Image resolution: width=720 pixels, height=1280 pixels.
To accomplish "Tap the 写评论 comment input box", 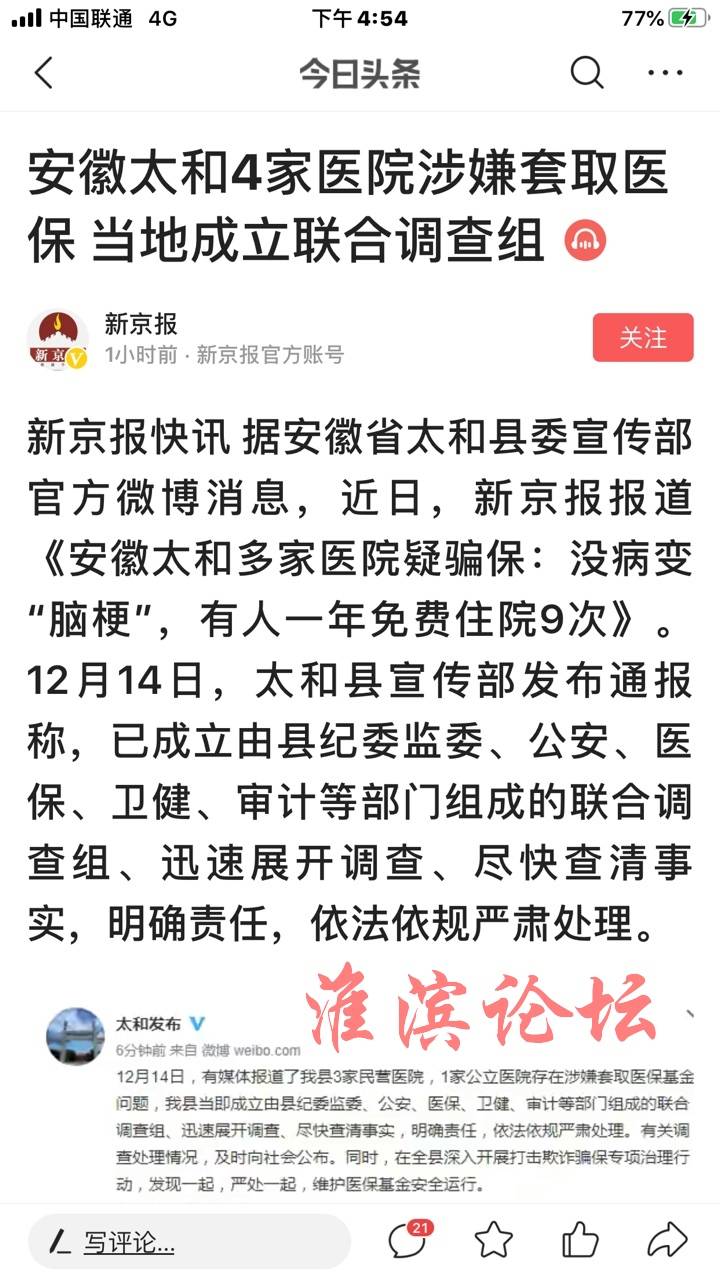I will (190, 1242).
